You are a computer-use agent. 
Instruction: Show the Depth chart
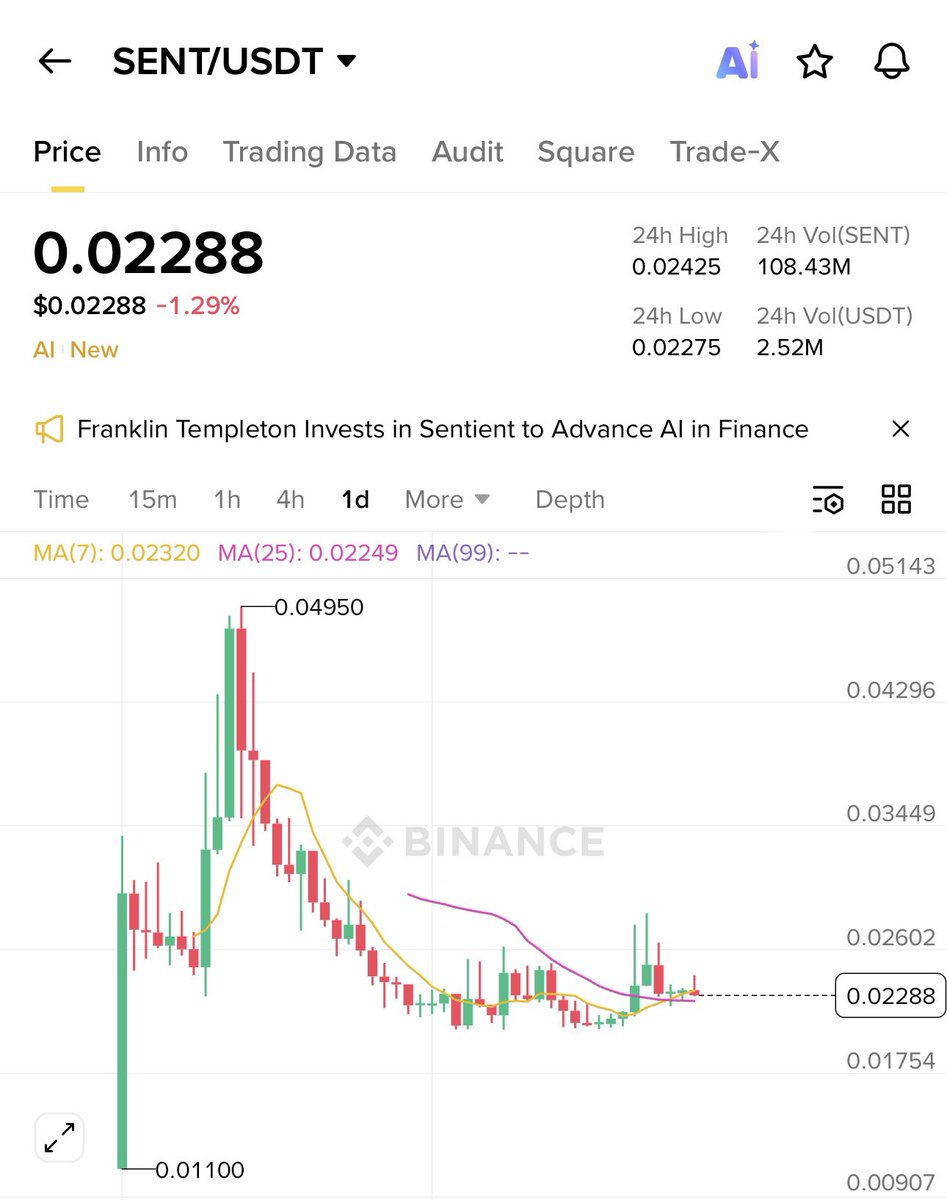click(x=570, y=500)
